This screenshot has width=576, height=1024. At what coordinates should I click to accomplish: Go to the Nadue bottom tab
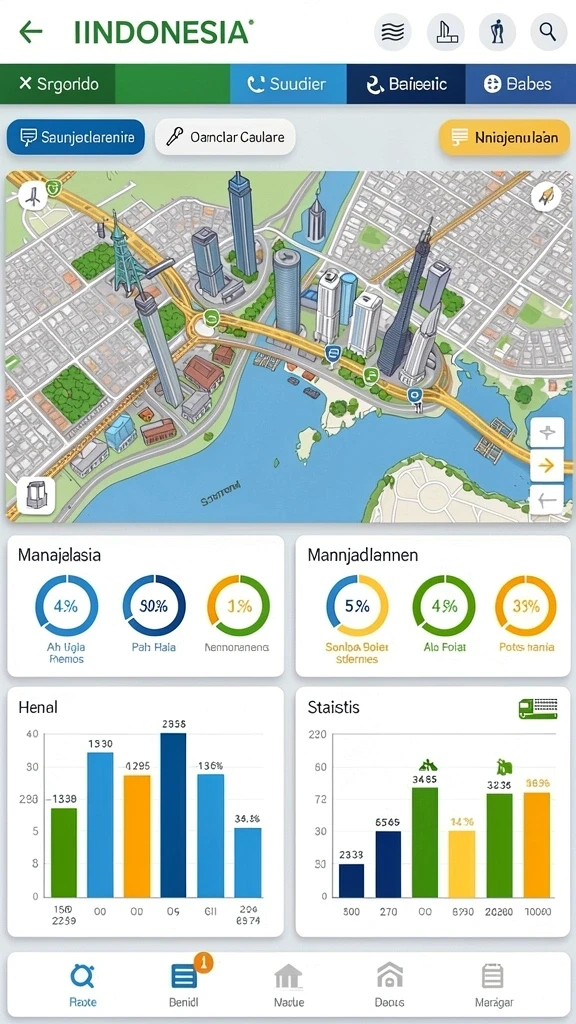pyautogui.click(x=288, y=985)
